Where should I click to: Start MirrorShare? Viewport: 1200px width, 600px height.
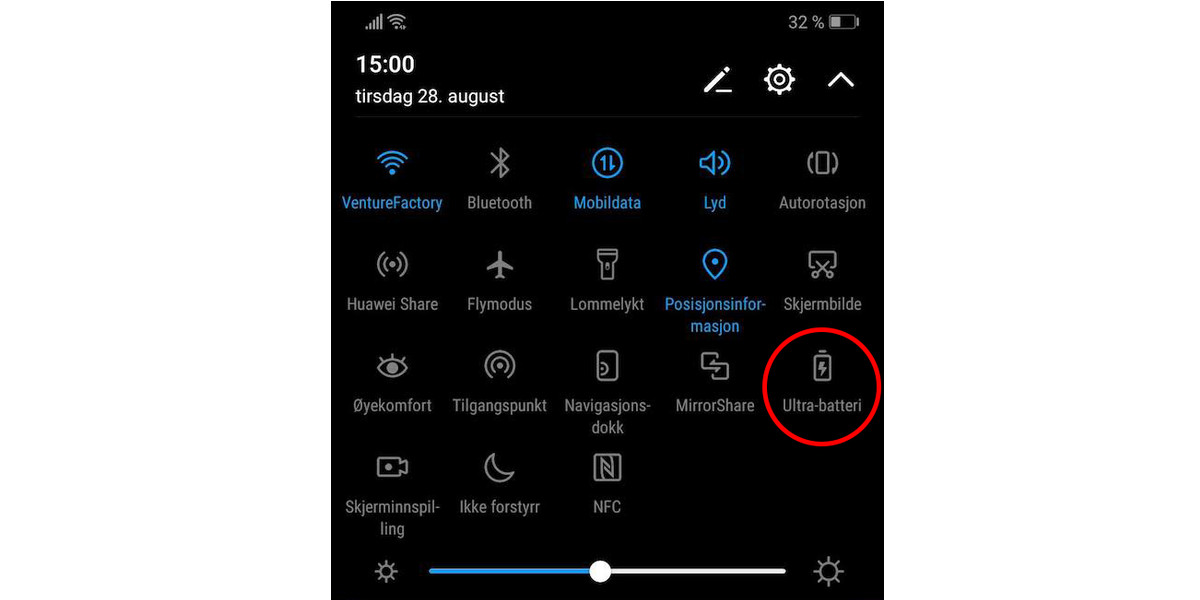pos(714,367)
